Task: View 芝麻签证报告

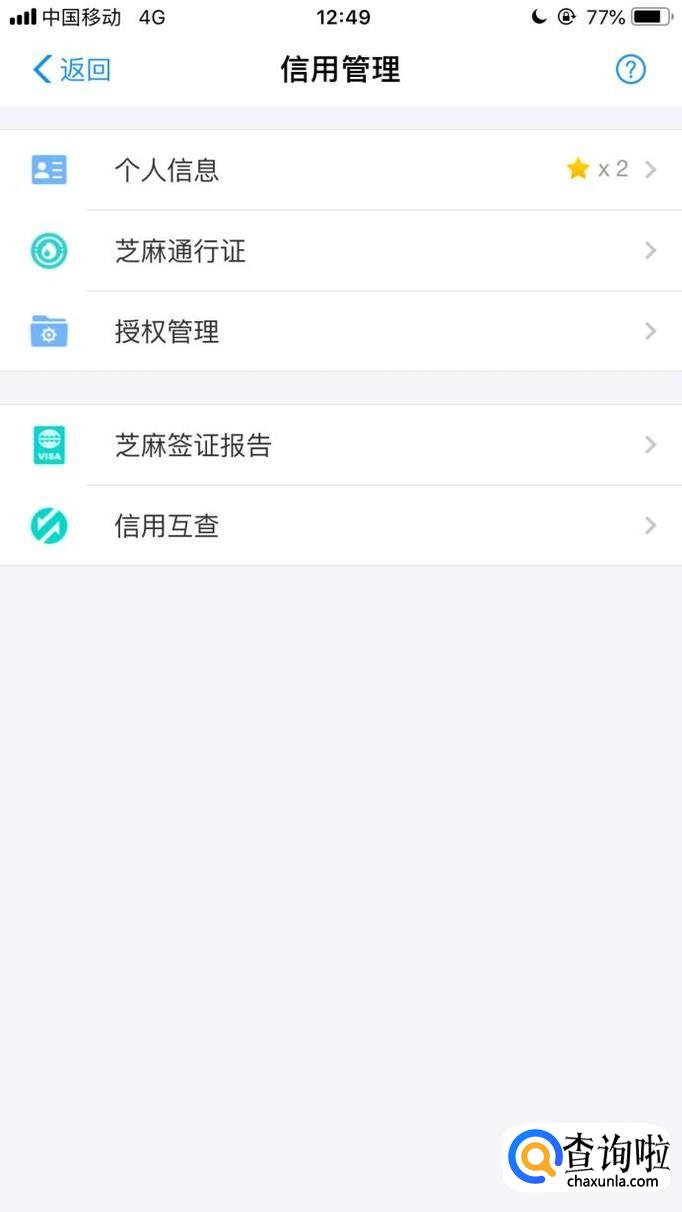Action: 340,445
